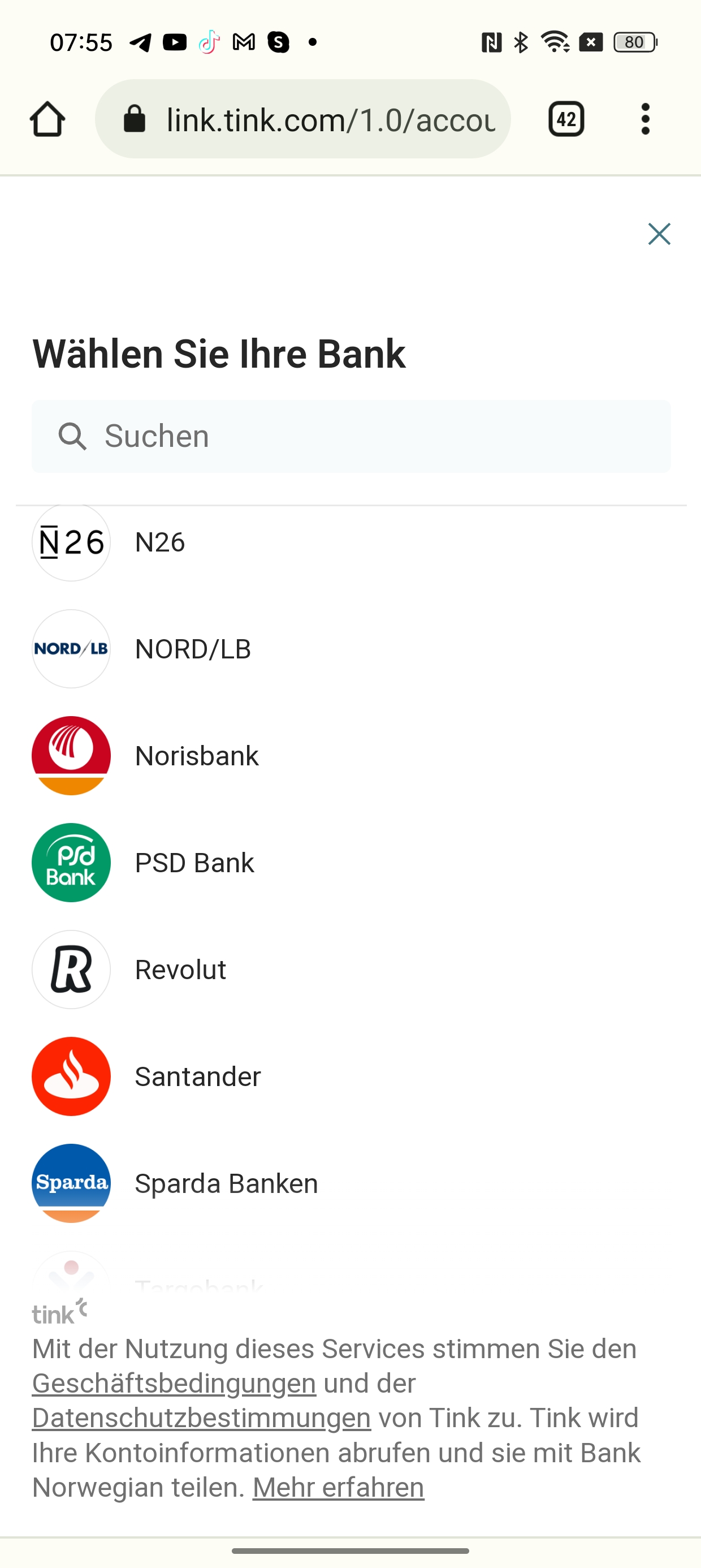
Task: Select N26 bank
Action: coord(351,542)
